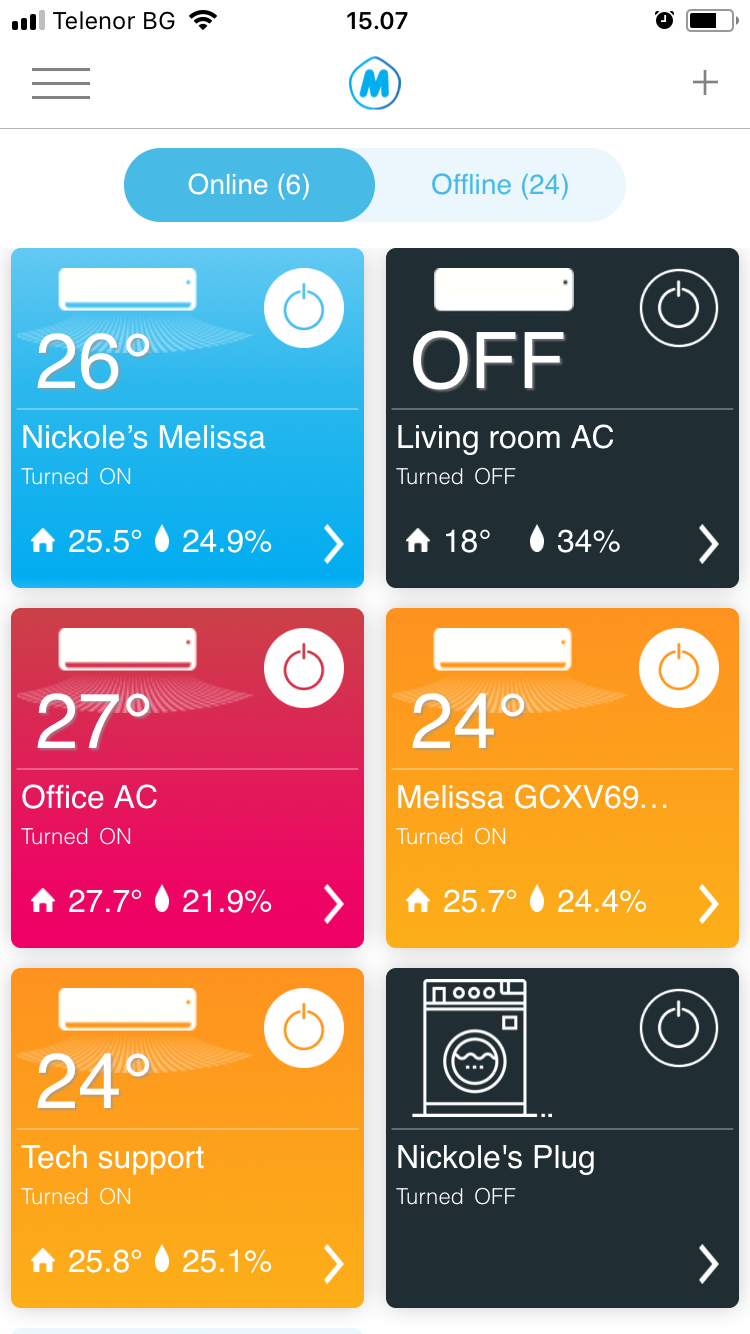Switch on Nickole's Plug power
The image size is (750, 1334).
pyautogui.click(x=679, y=1029)
